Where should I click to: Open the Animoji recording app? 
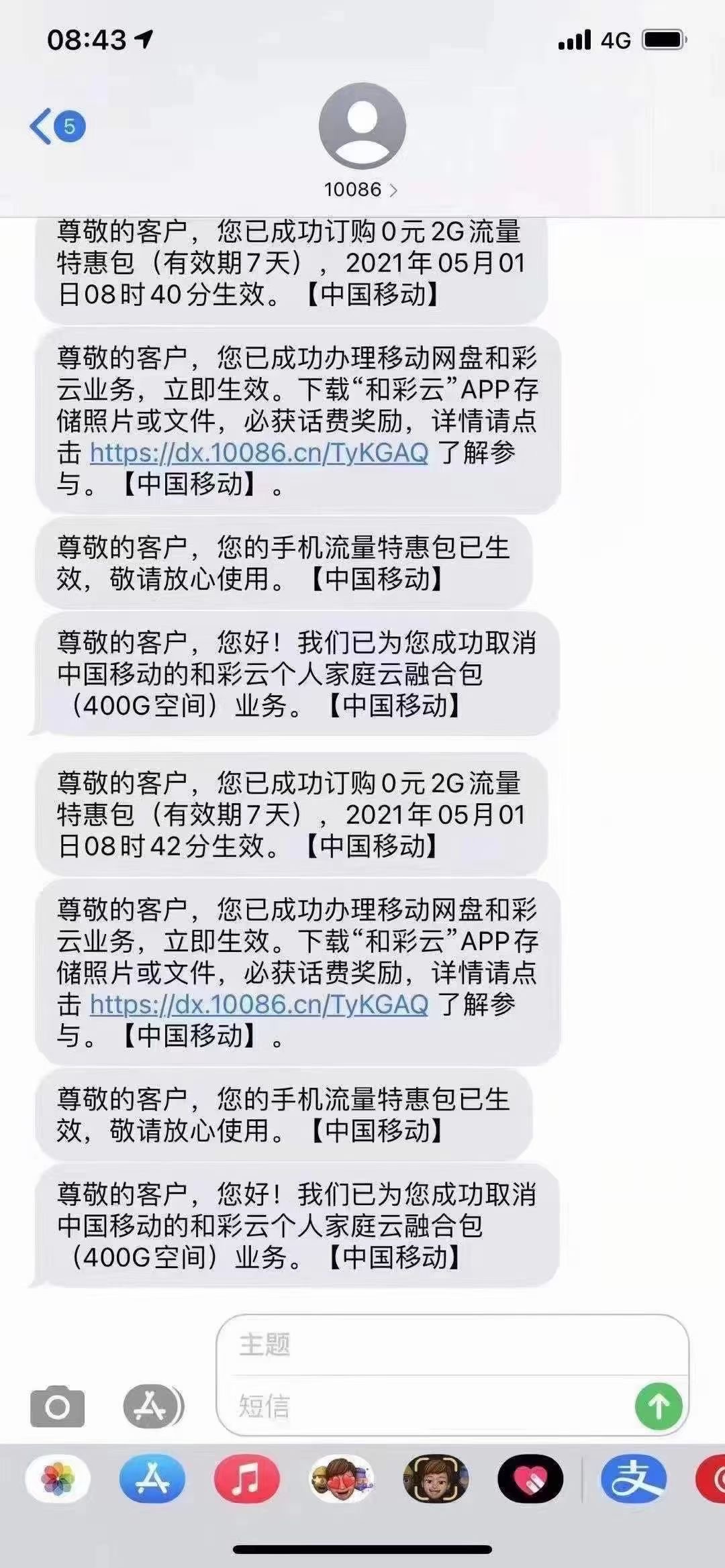436,1479
